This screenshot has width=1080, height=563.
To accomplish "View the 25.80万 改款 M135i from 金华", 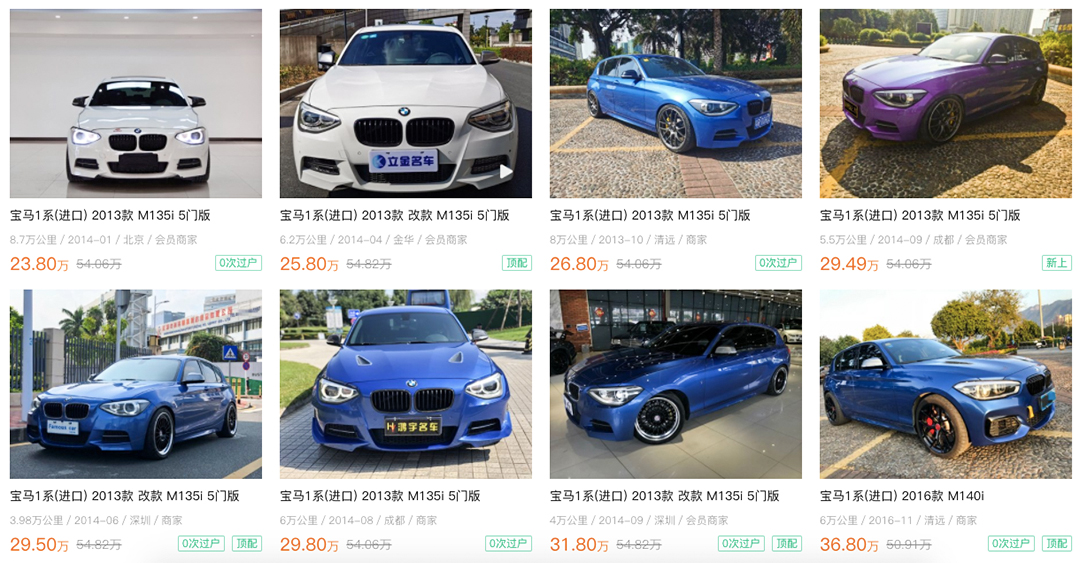I will (405, 104).
